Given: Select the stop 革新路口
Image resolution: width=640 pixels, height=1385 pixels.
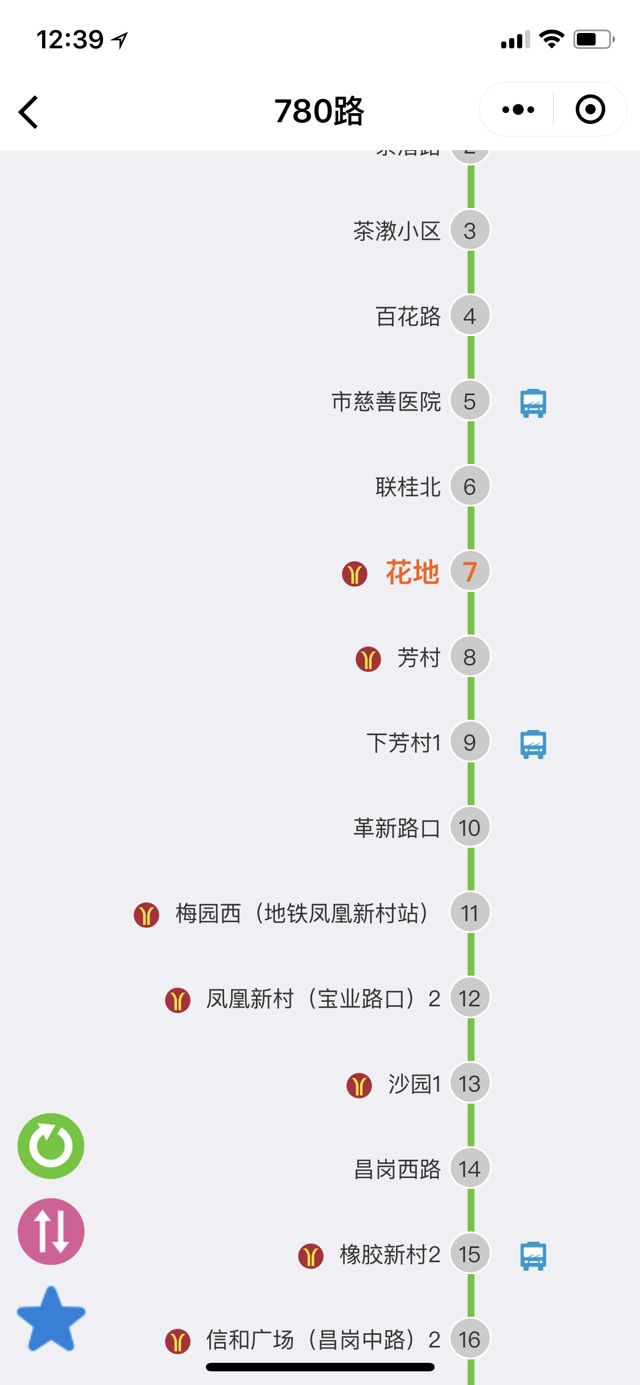Looking at the screenshot, I should (x=397, y=828).
